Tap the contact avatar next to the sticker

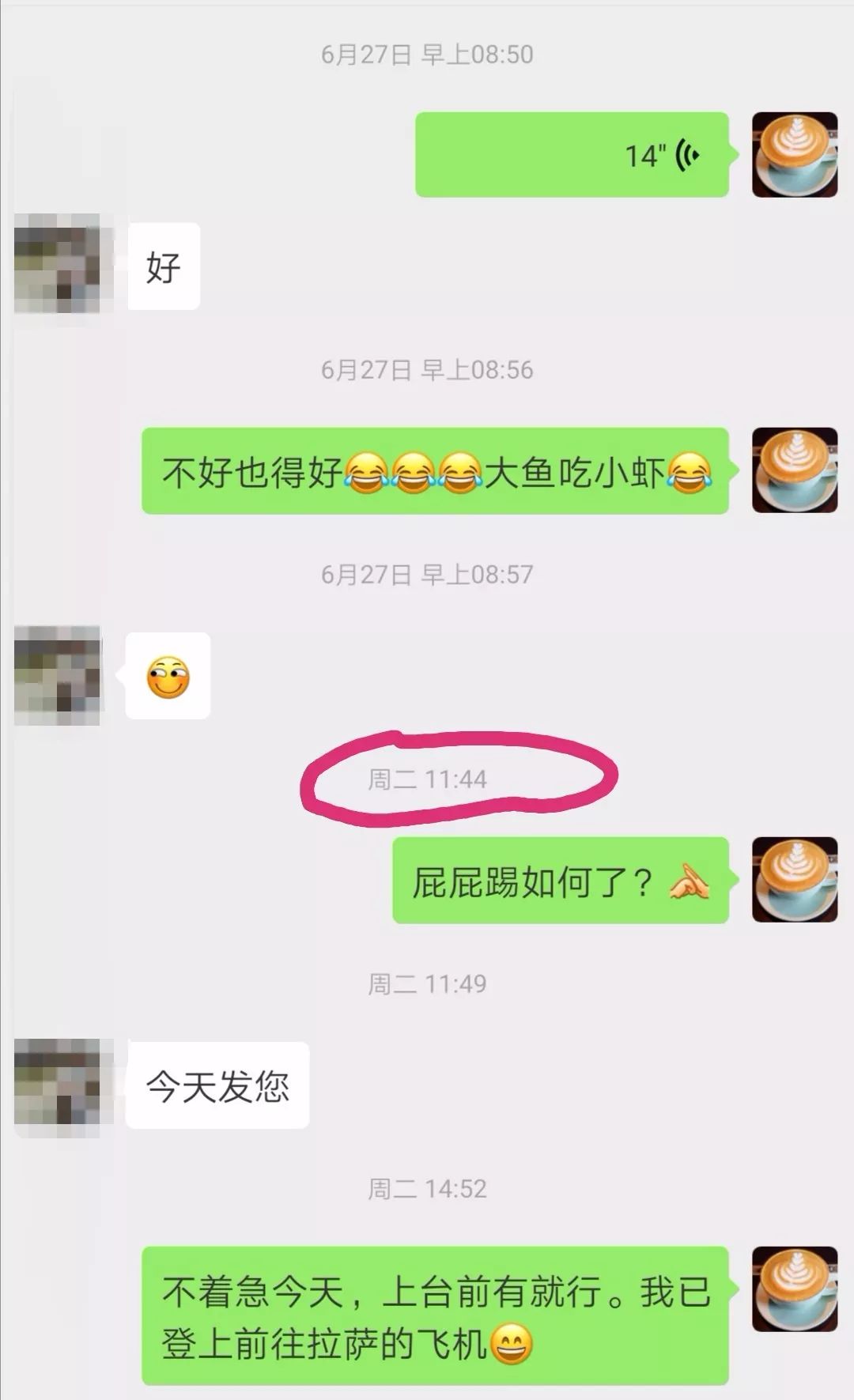(59, 677)
